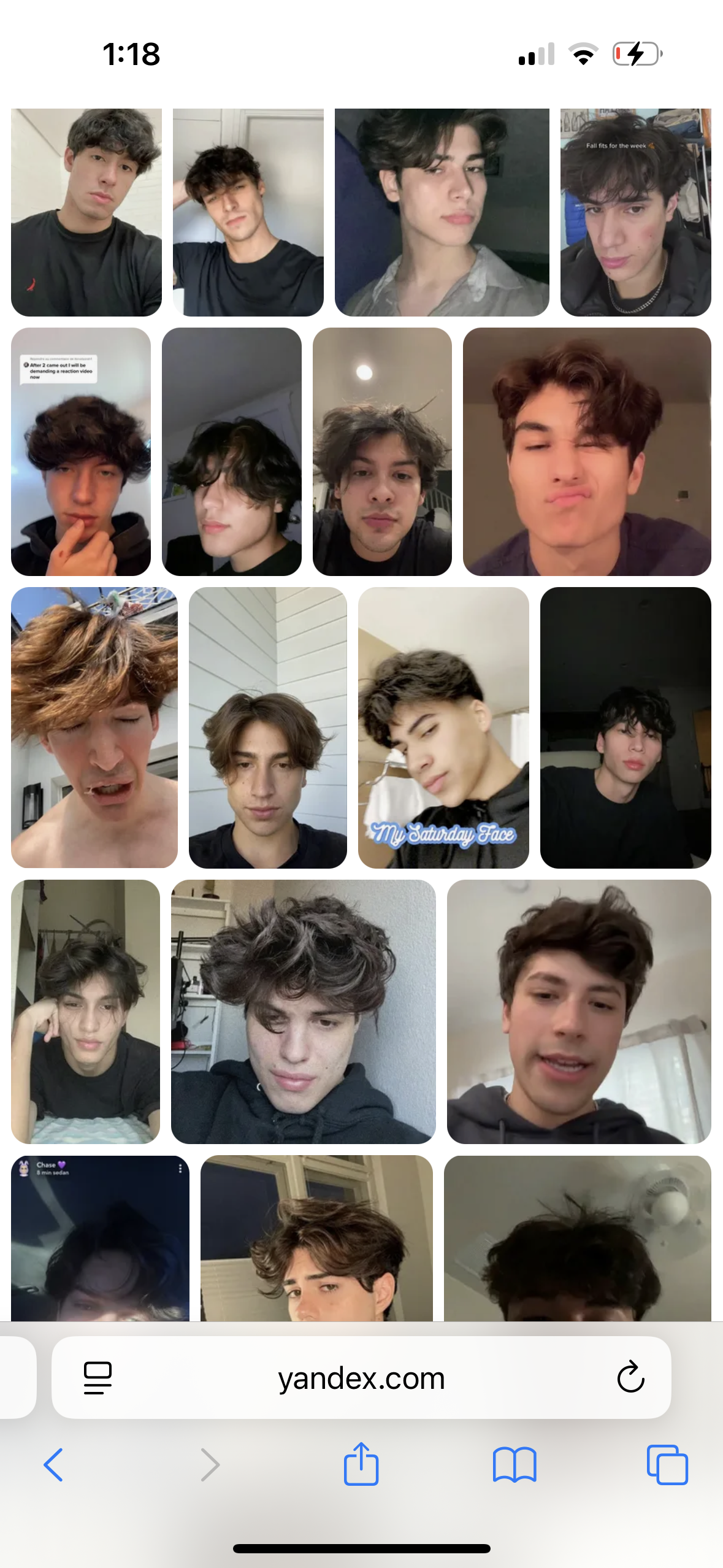
Task: Show all open browser tabs
Action: click(667, 1465)
